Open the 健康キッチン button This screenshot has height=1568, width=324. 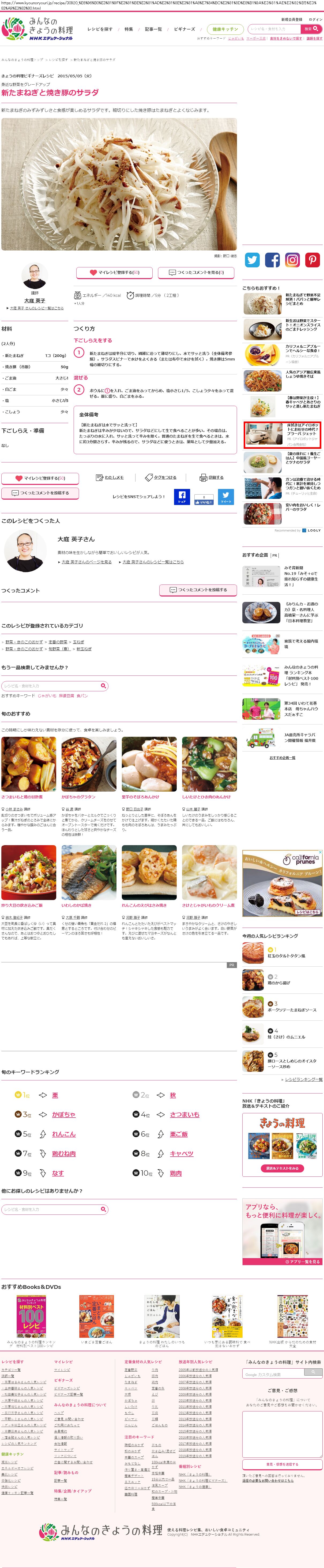click(225, 29)
